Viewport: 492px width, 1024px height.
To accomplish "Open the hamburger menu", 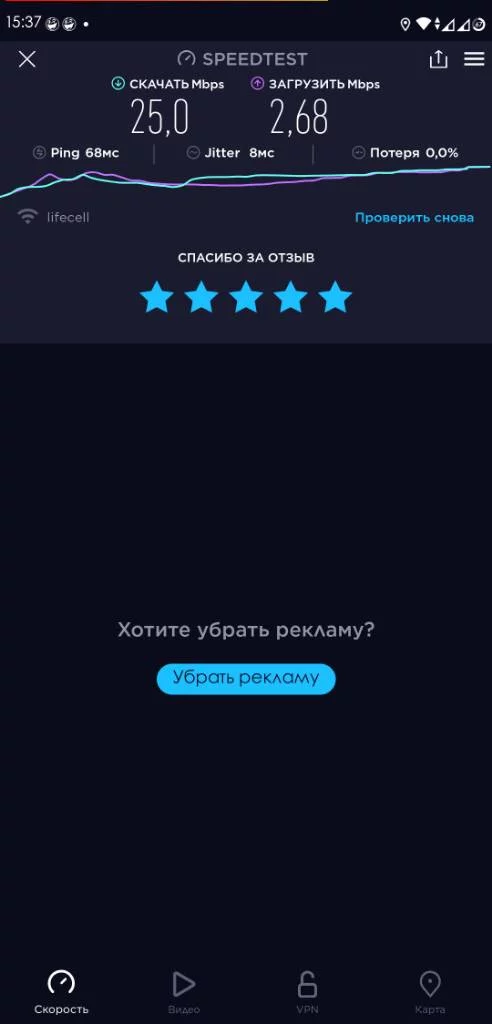I will 474,59.
